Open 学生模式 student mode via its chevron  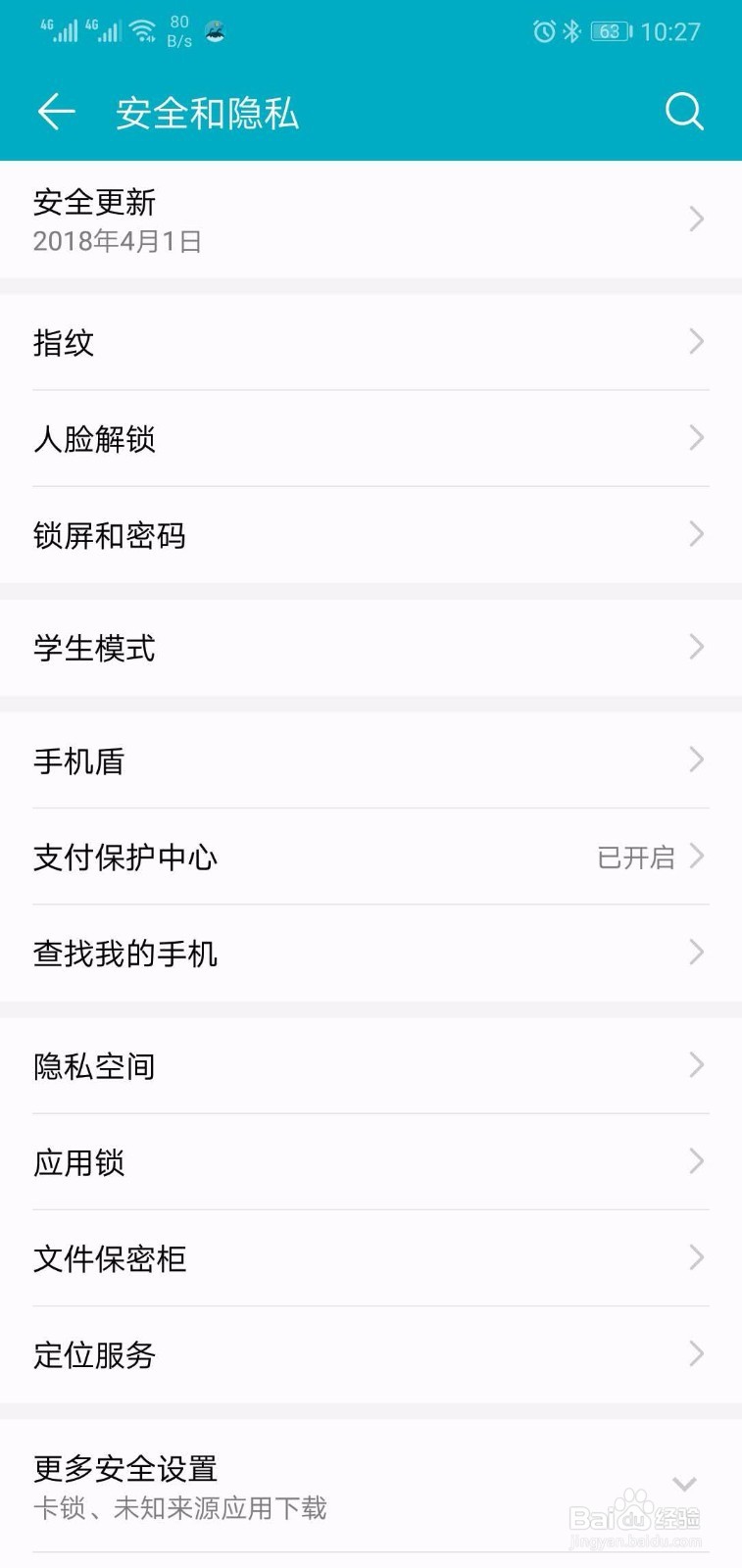696,648
